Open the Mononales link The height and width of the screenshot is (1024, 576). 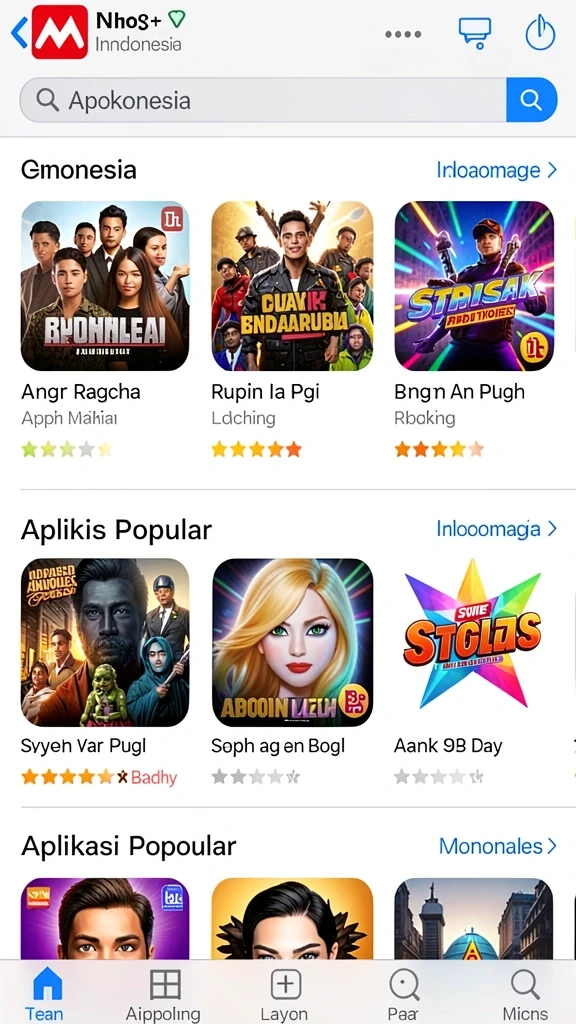(498, 846)
